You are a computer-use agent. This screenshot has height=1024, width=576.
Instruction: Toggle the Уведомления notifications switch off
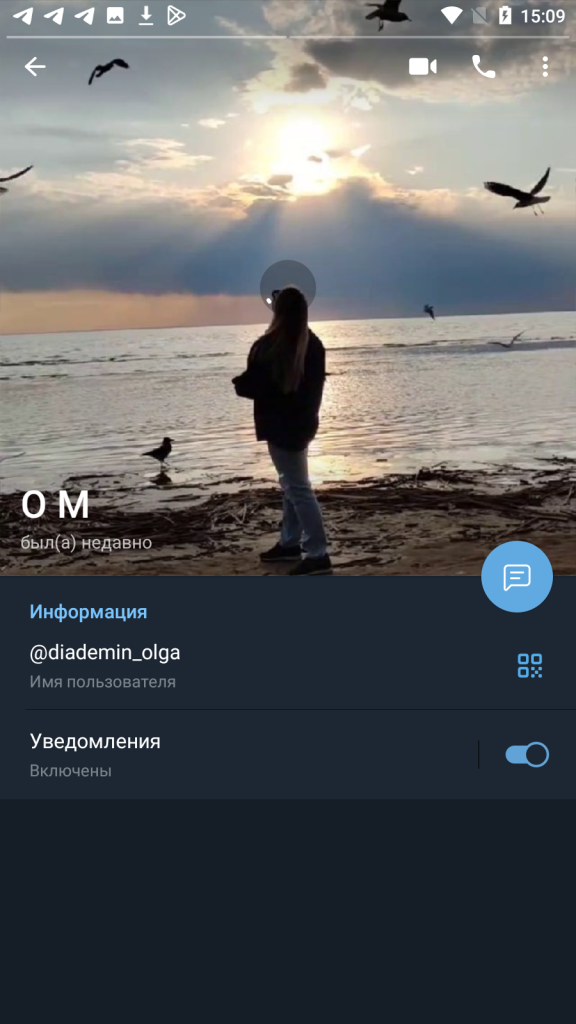527,755
